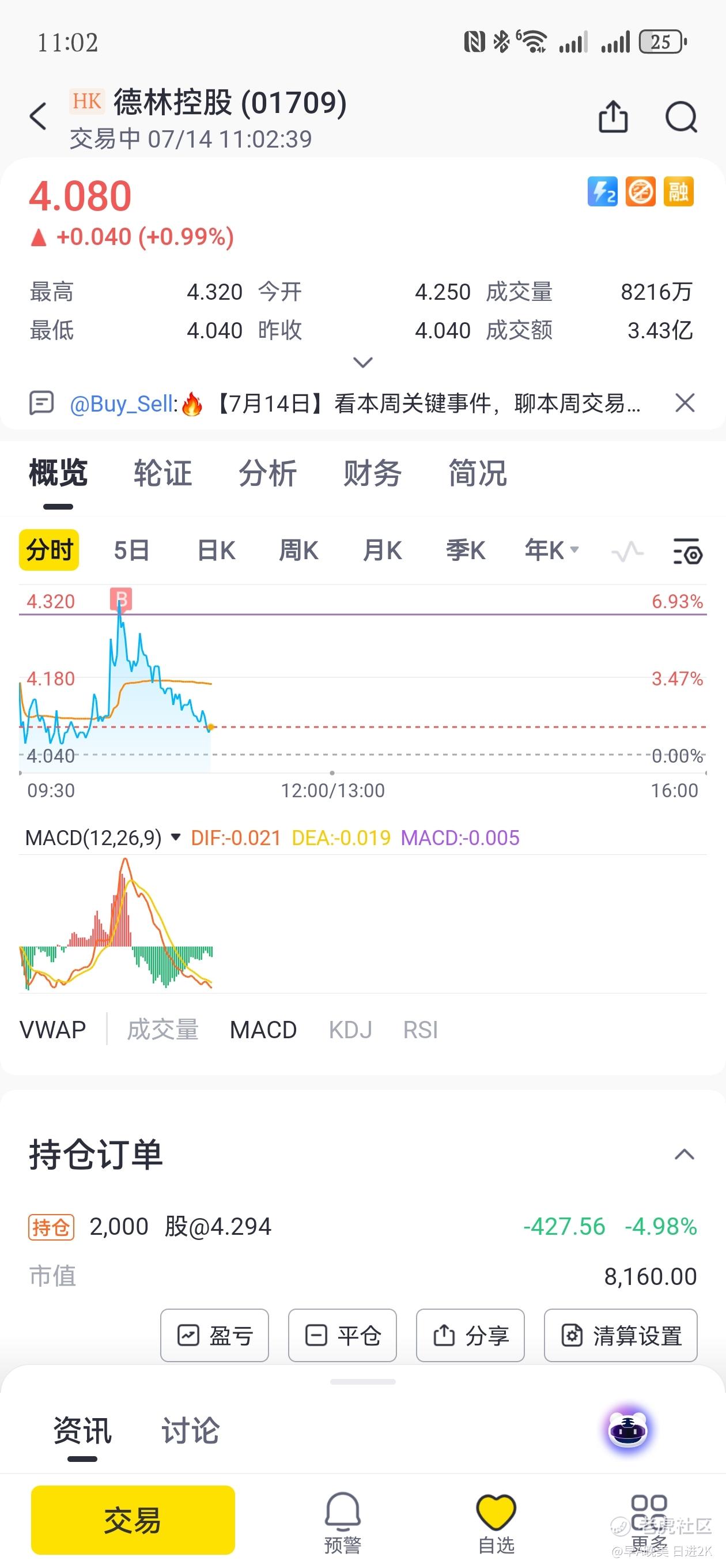Collapse the 持仓订单 section

[685, 1155]
